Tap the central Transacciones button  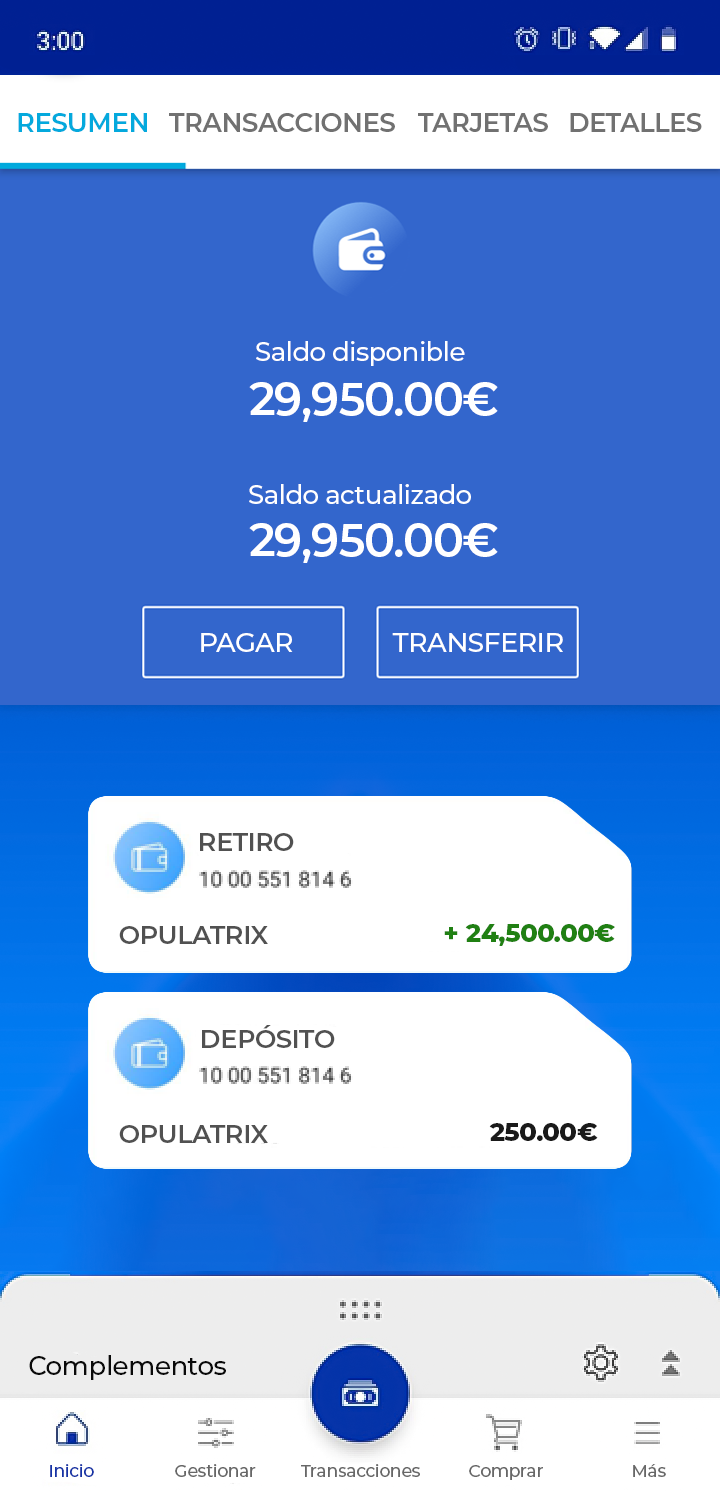360,1395
